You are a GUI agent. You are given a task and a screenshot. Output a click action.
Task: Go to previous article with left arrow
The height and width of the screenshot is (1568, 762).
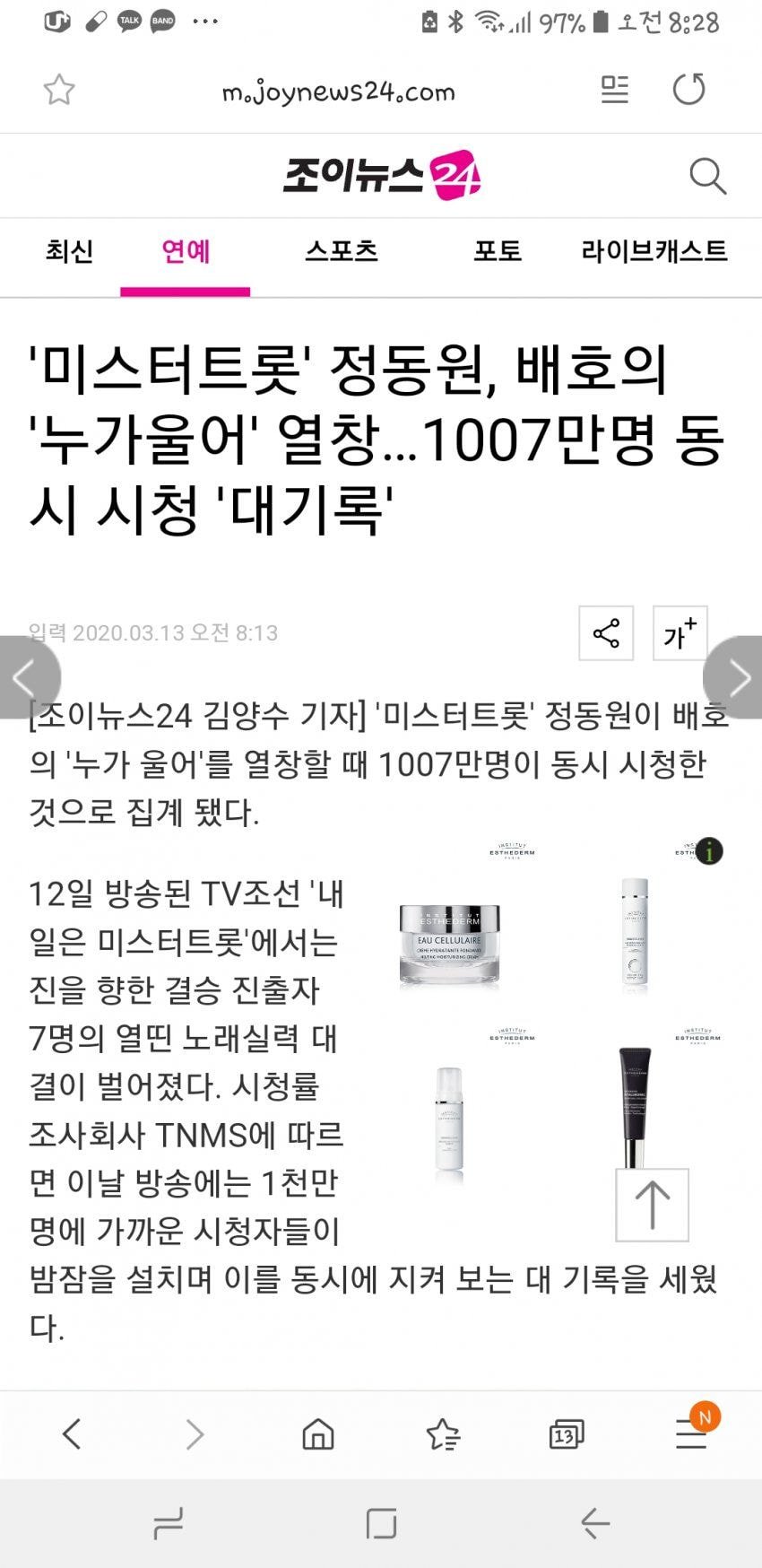click(25, 677)
